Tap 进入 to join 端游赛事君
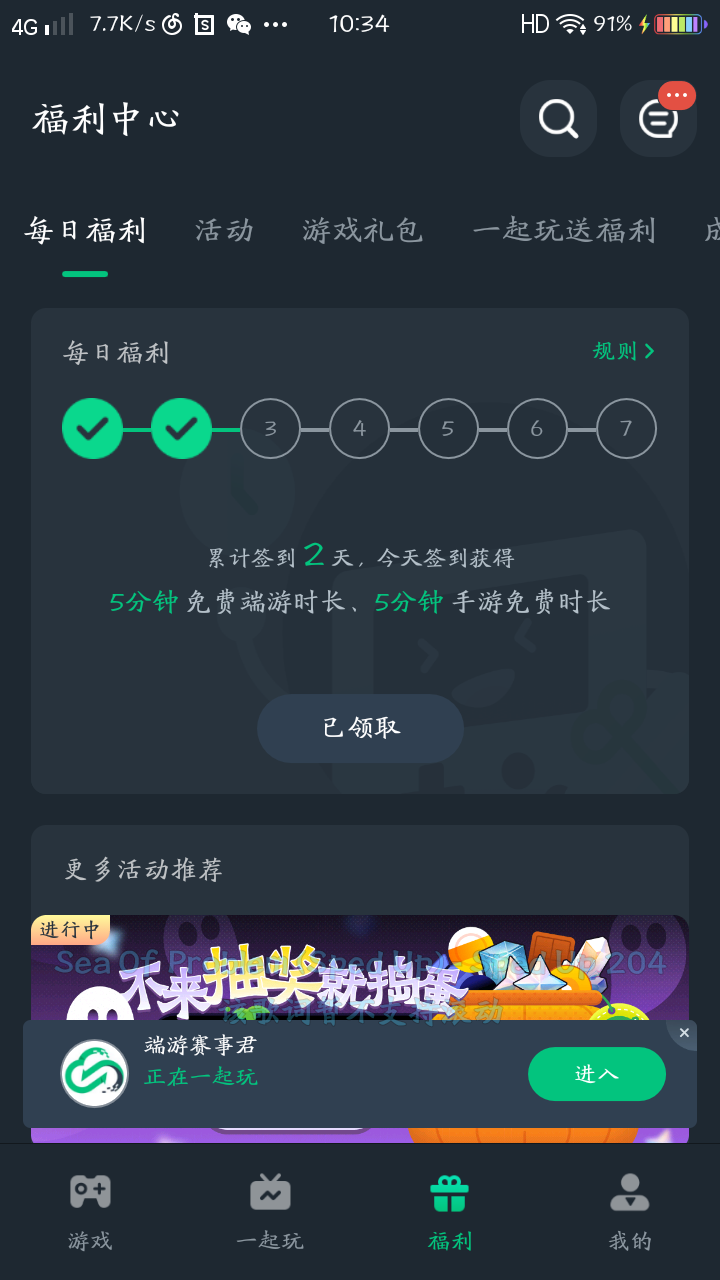The height and width of the screenshot is (1280, 720). pyautogui.click(x=597, y=1074)
